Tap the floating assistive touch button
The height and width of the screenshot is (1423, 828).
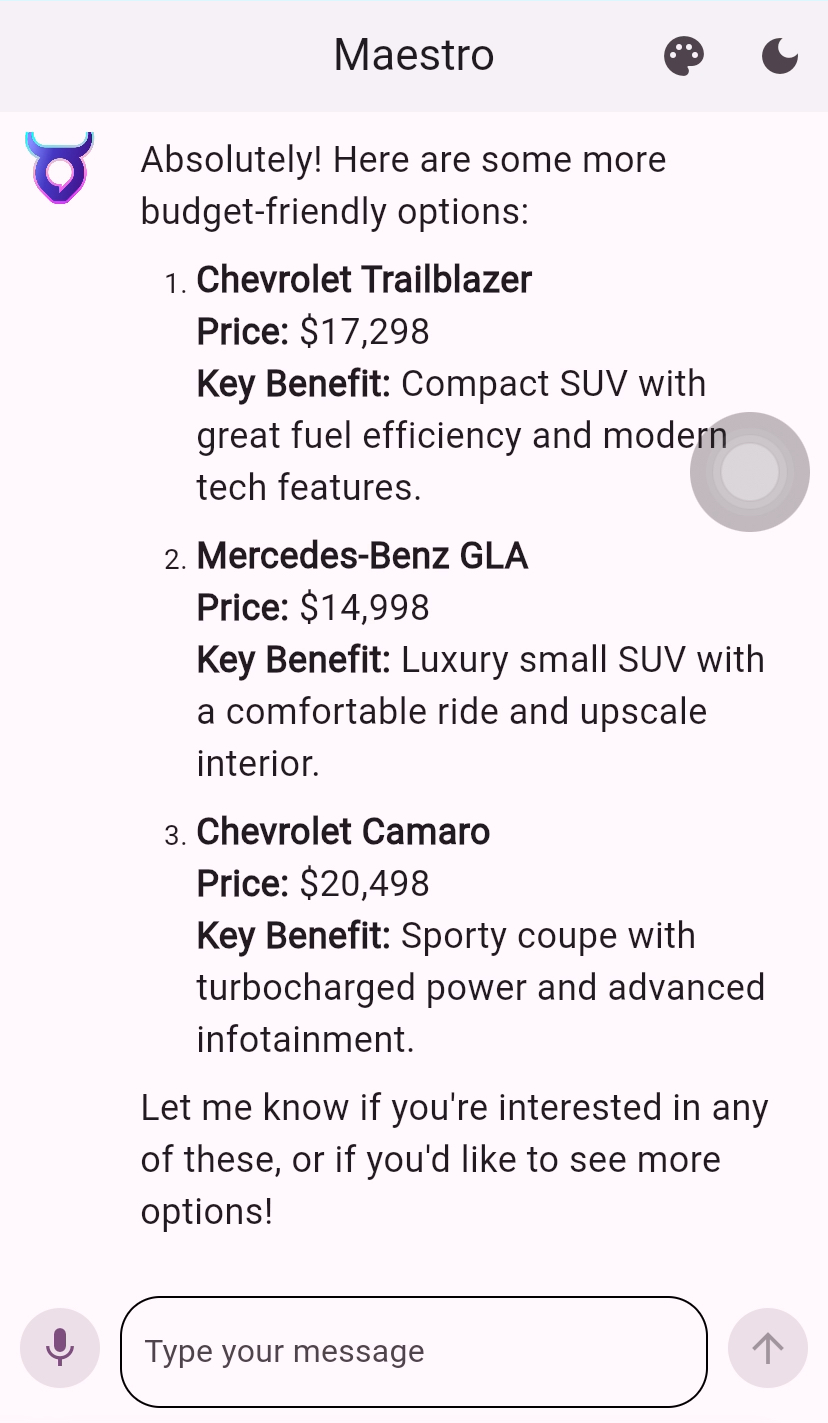tap(750, 472)
